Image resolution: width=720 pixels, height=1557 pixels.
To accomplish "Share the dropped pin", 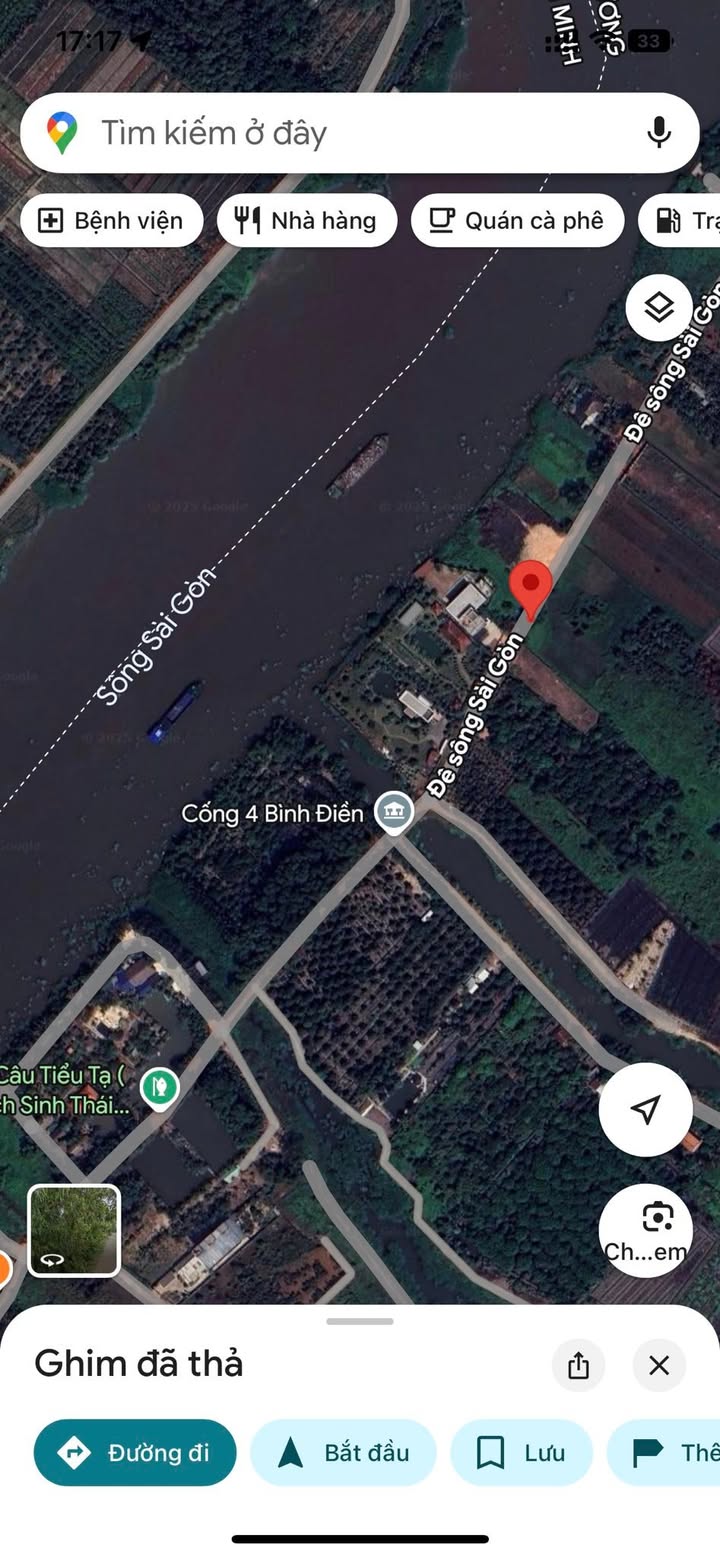I will pyautogui.click(x=578, y=1365).
